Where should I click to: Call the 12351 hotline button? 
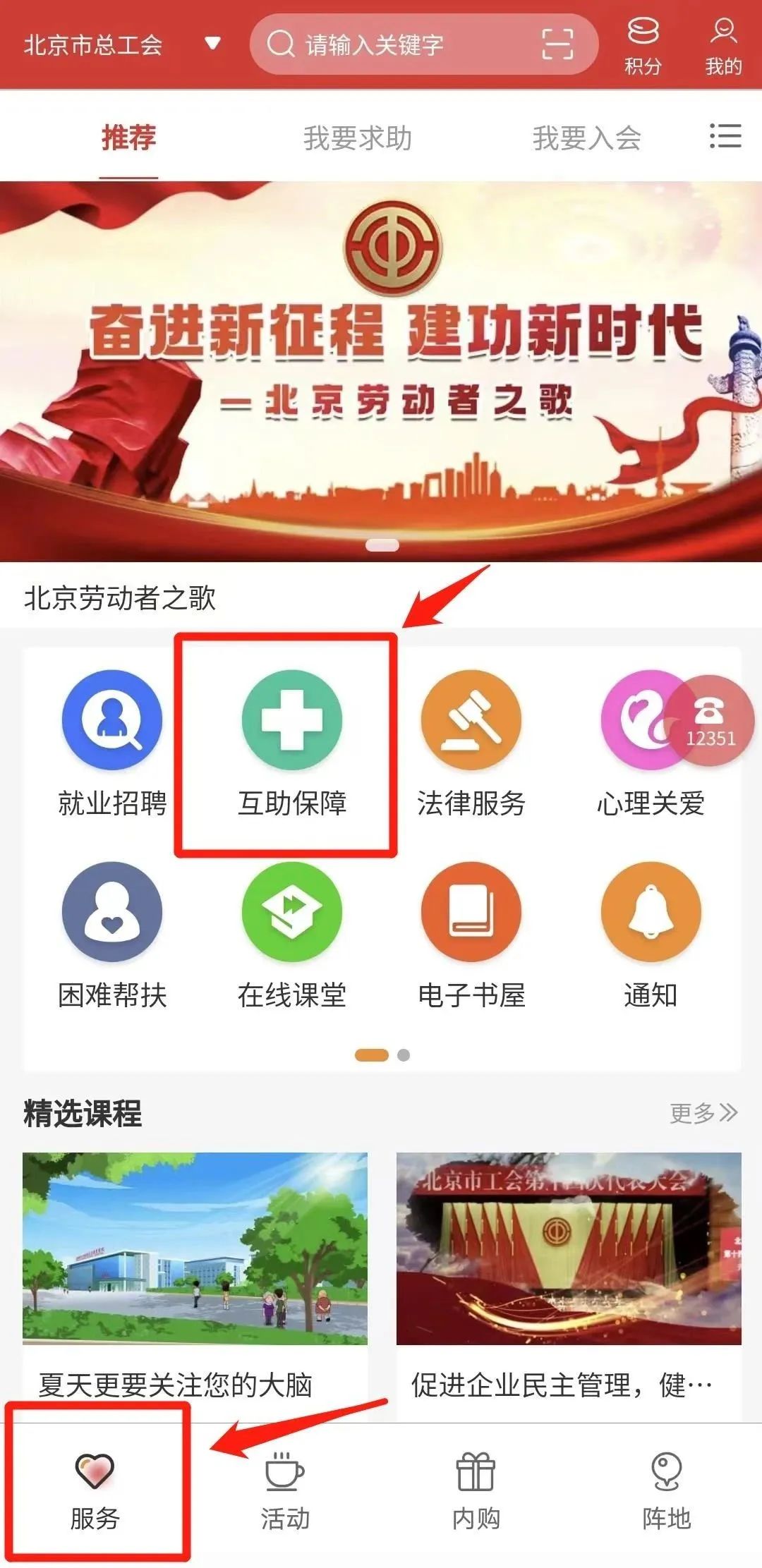pos(710,720)
